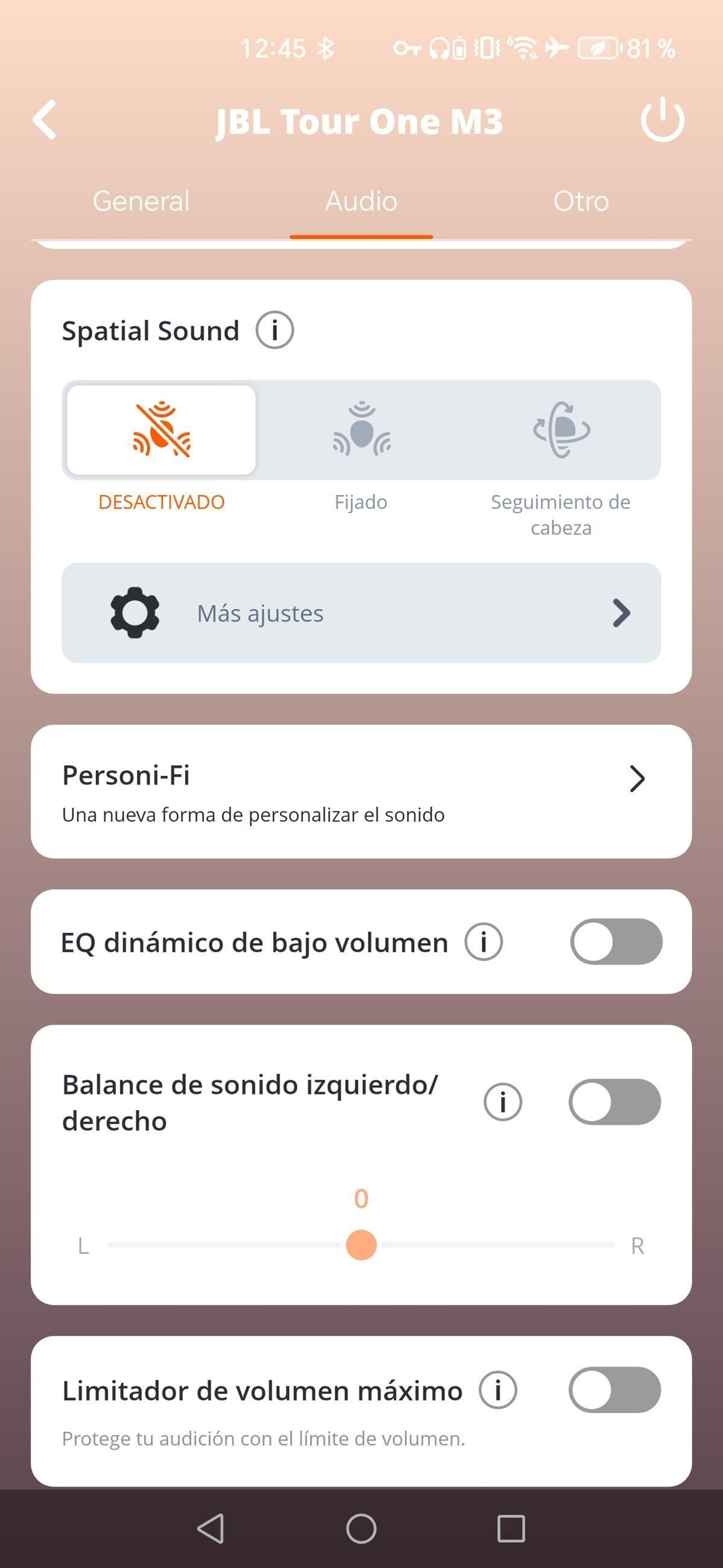
Task: Select the Desactivado spatial sound mode
Action: 161,430
